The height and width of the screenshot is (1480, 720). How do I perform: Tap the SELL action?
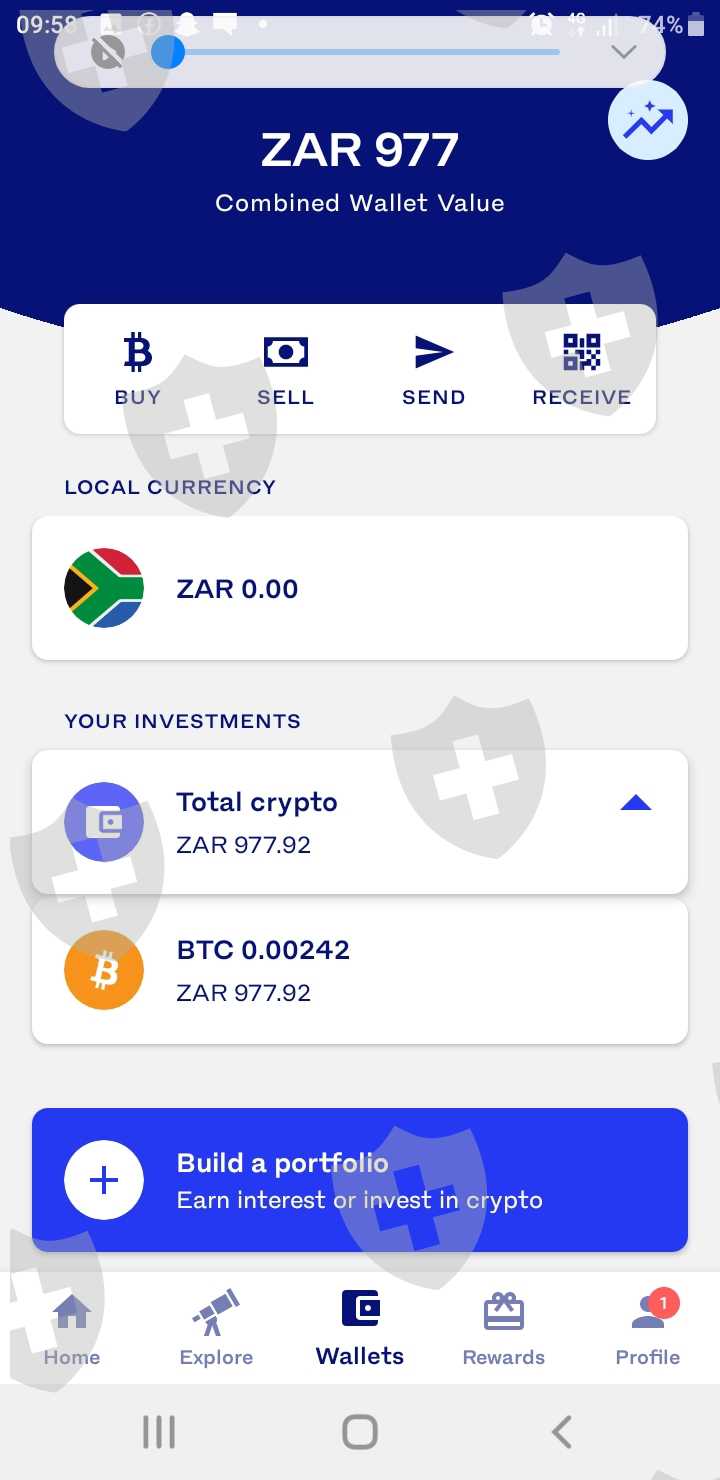click(x=286, y=370)
